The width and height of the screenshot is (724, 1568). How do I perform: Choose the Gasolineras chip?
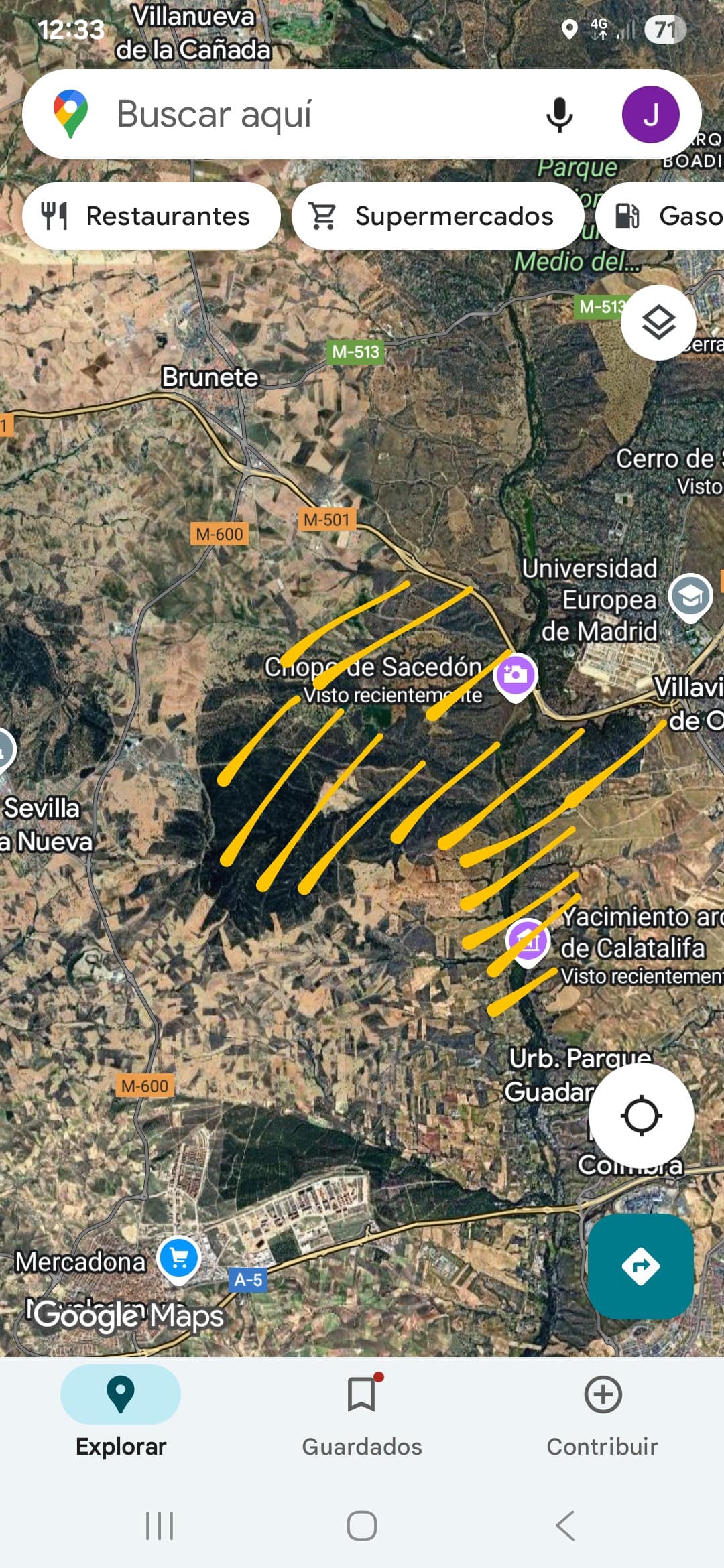661,216
